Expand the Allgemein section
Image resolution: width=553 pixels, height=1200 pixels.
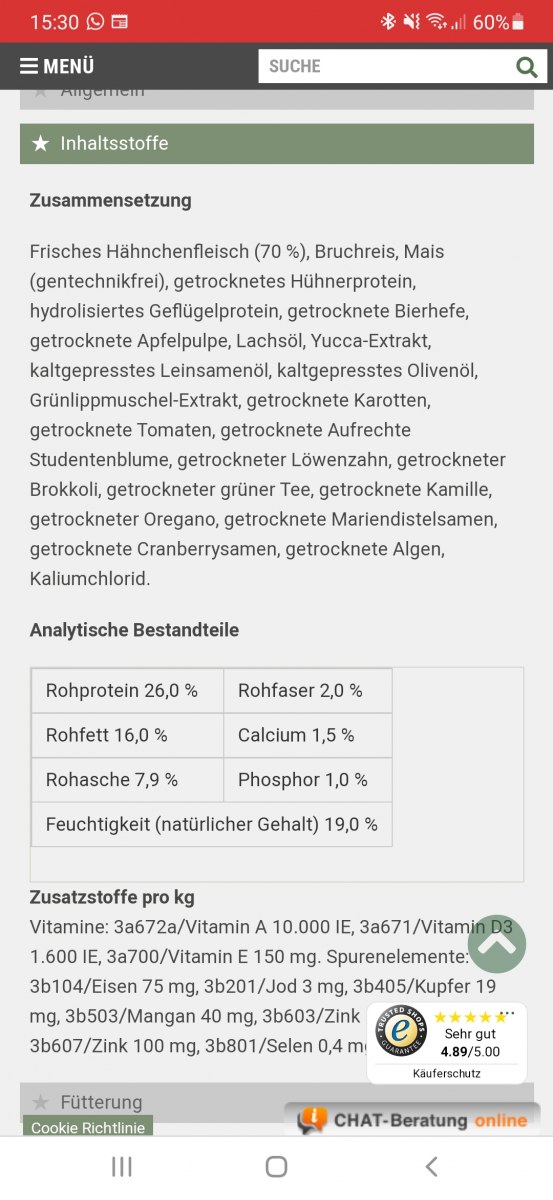[277, 96]
